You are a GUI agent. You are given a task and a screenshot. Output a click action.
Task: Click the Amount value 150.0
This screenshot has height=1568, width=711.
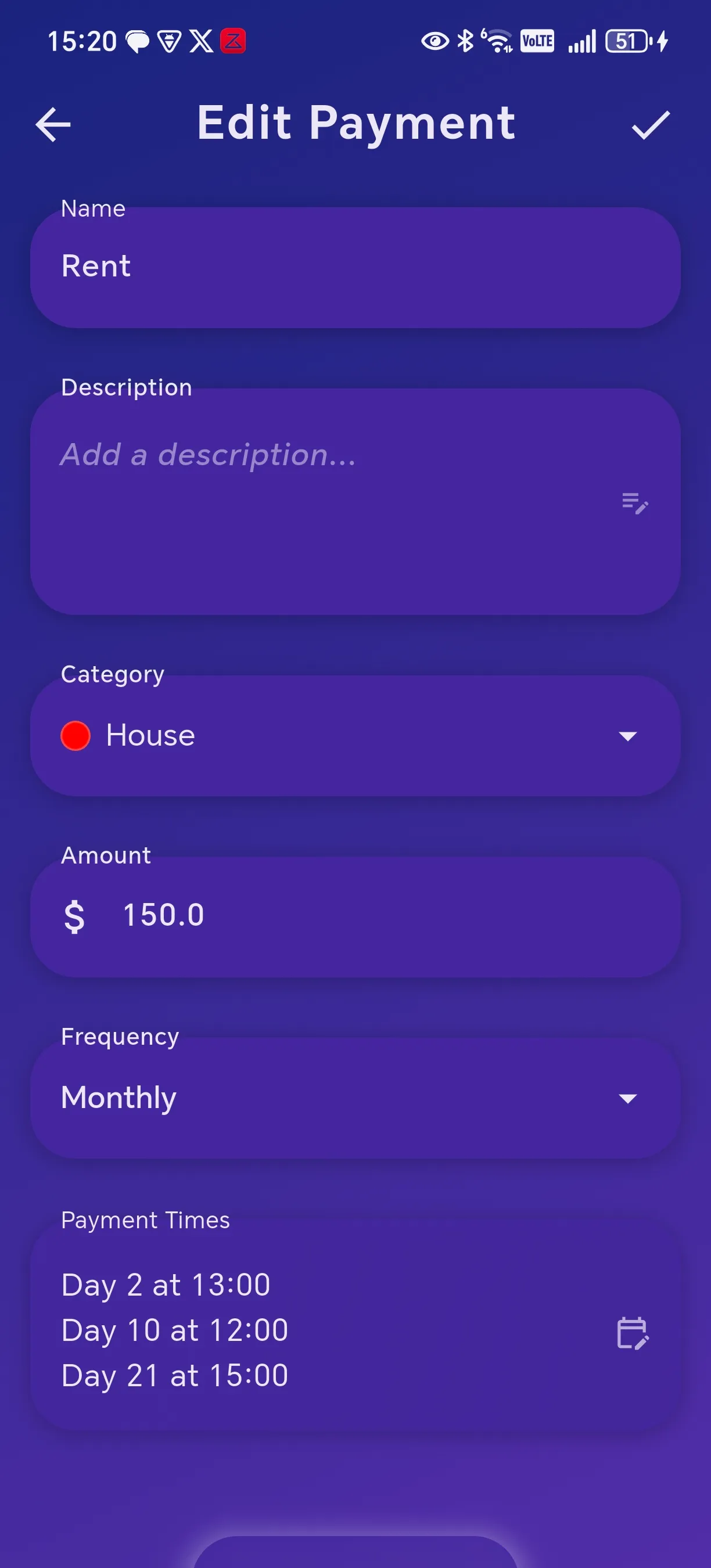[163, 914]
